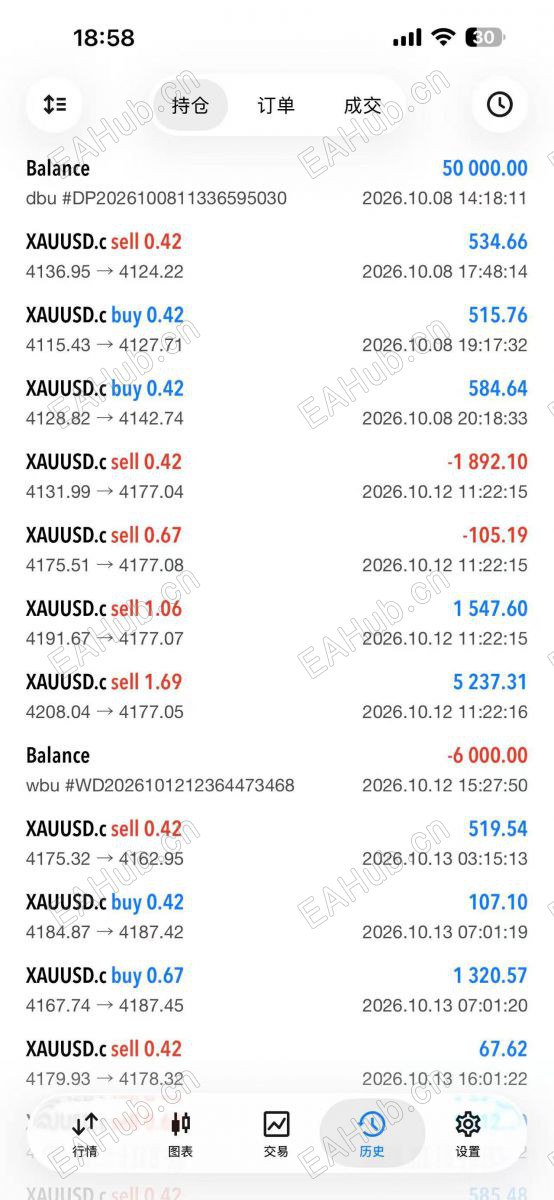Switch to the 订单 tab

[x=276, y=105]
